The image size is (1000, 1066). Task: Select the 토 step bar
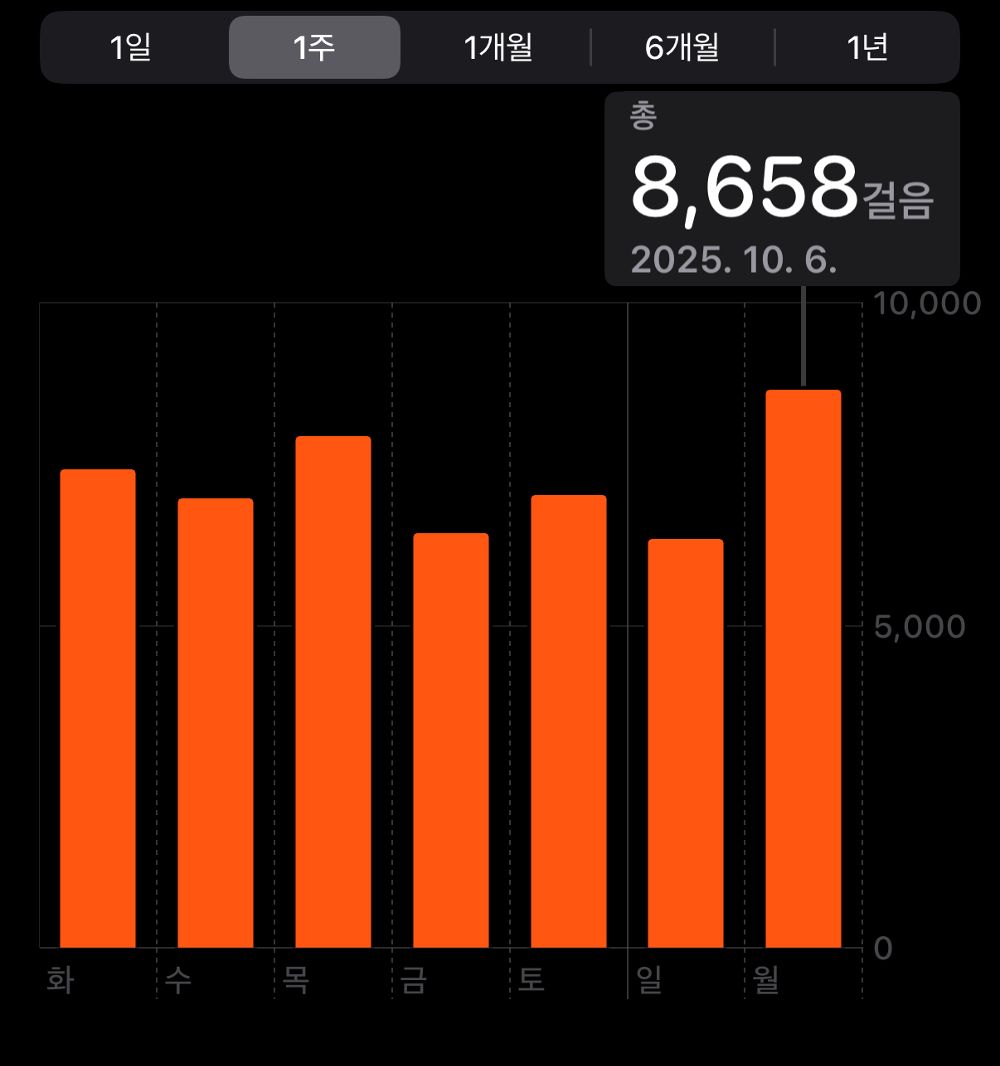pyautogui.click(x=568, y=721)
